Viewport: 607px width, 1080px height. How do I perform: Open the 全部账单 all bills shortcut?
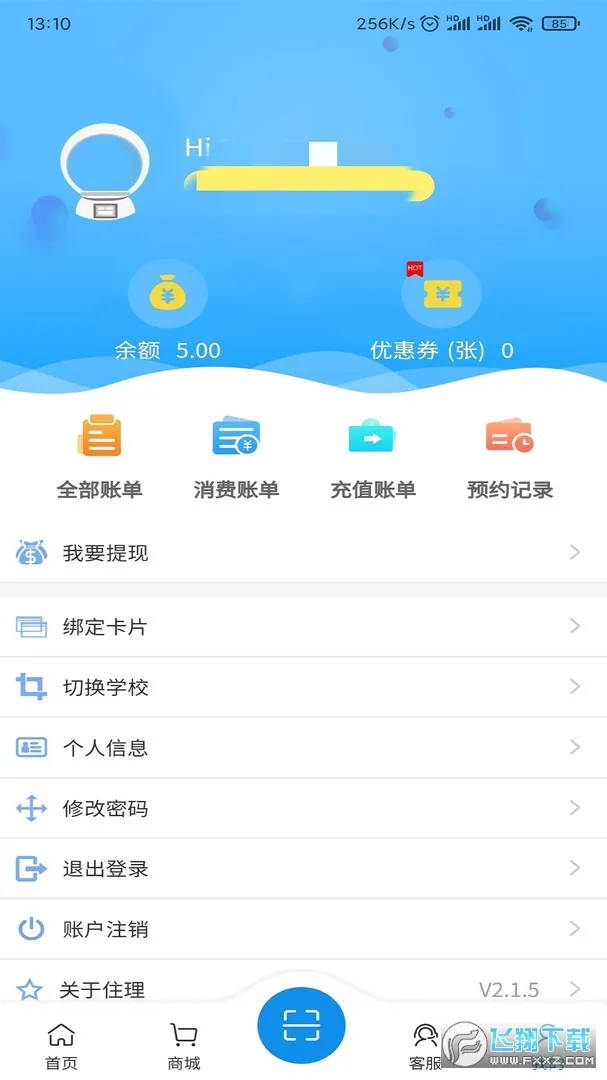point(99,457)
